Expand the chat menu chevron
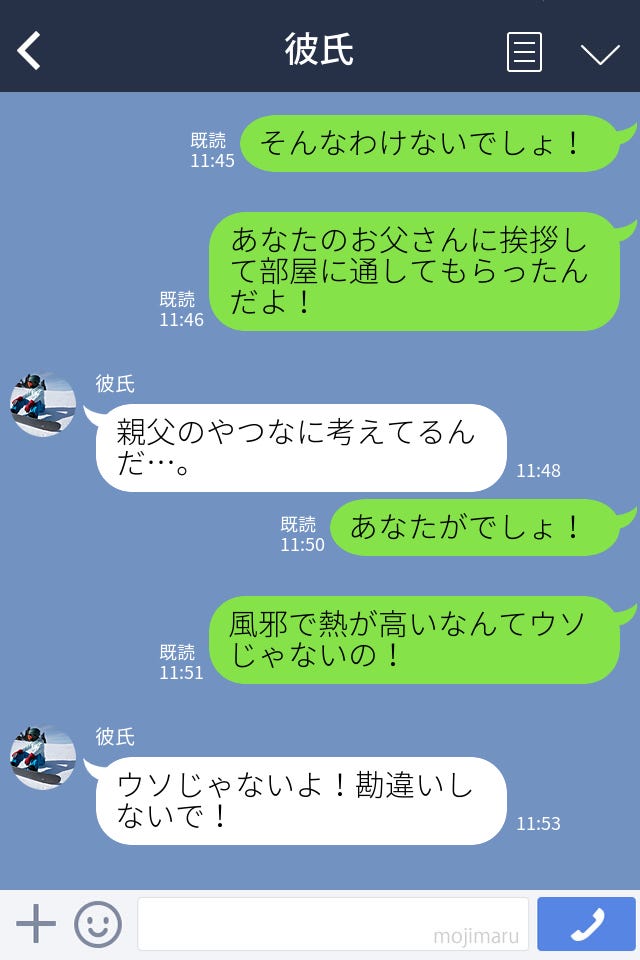 coord(600,53)
